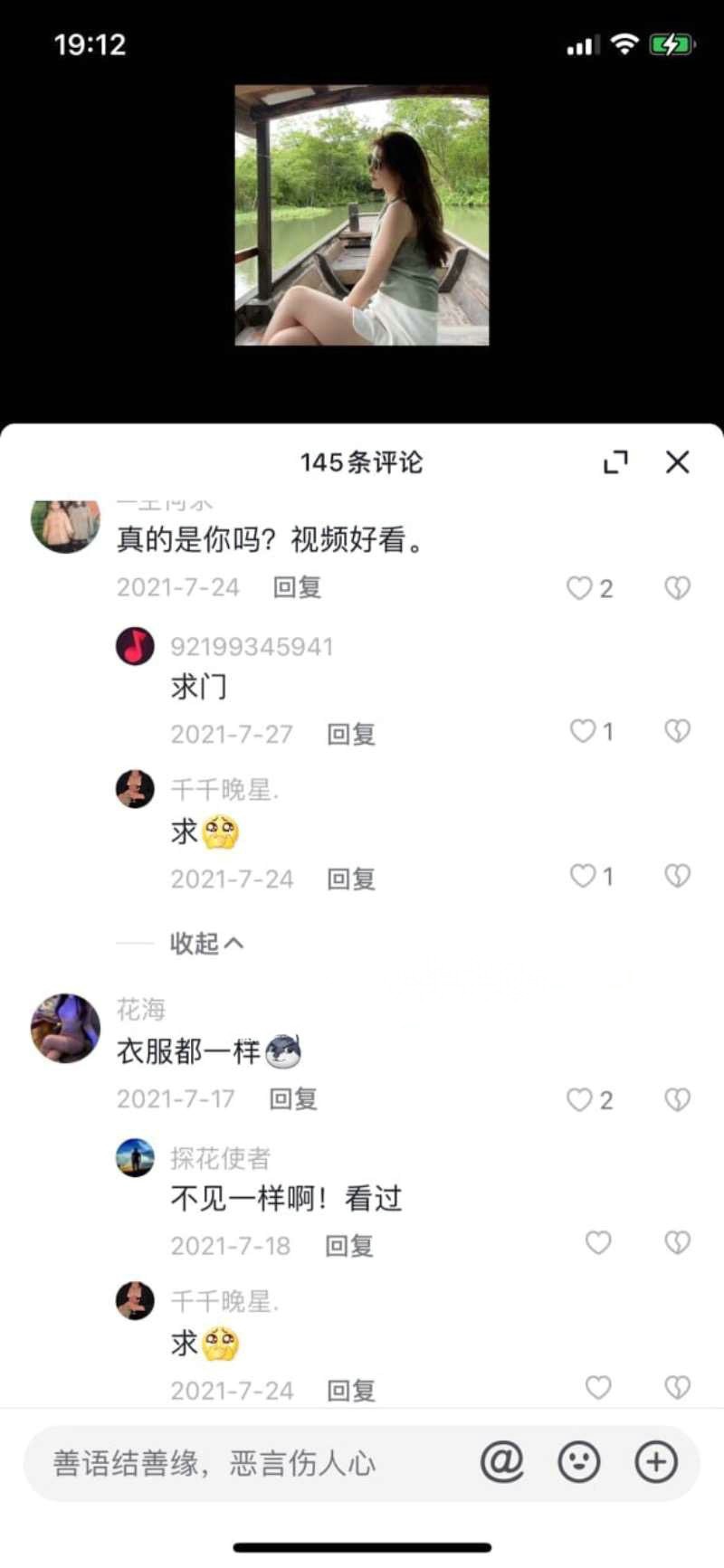Image resolution: width=724 pixels, height=1568 pixels.
Task: Like 花海's comment '衣服都一样'
Action: [x=580, y=1099]
